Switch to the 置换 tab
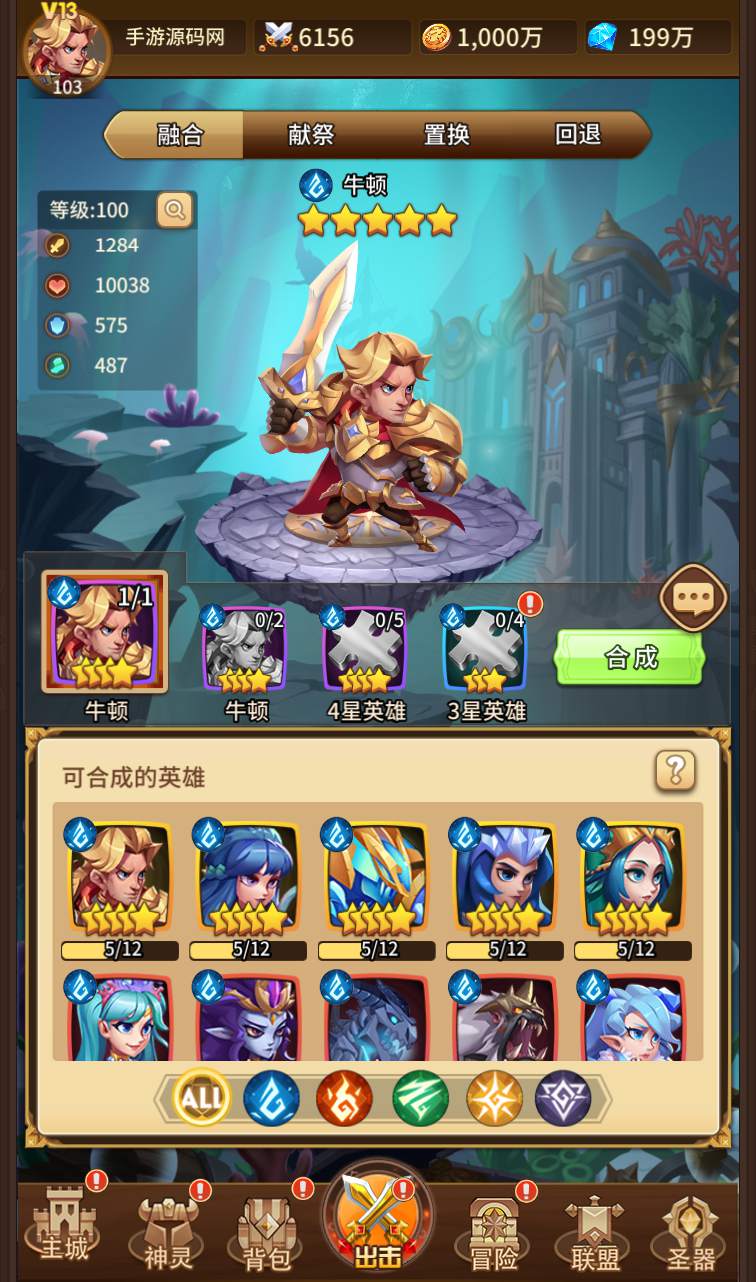756x1282 pixels. (x=446, y=135)
